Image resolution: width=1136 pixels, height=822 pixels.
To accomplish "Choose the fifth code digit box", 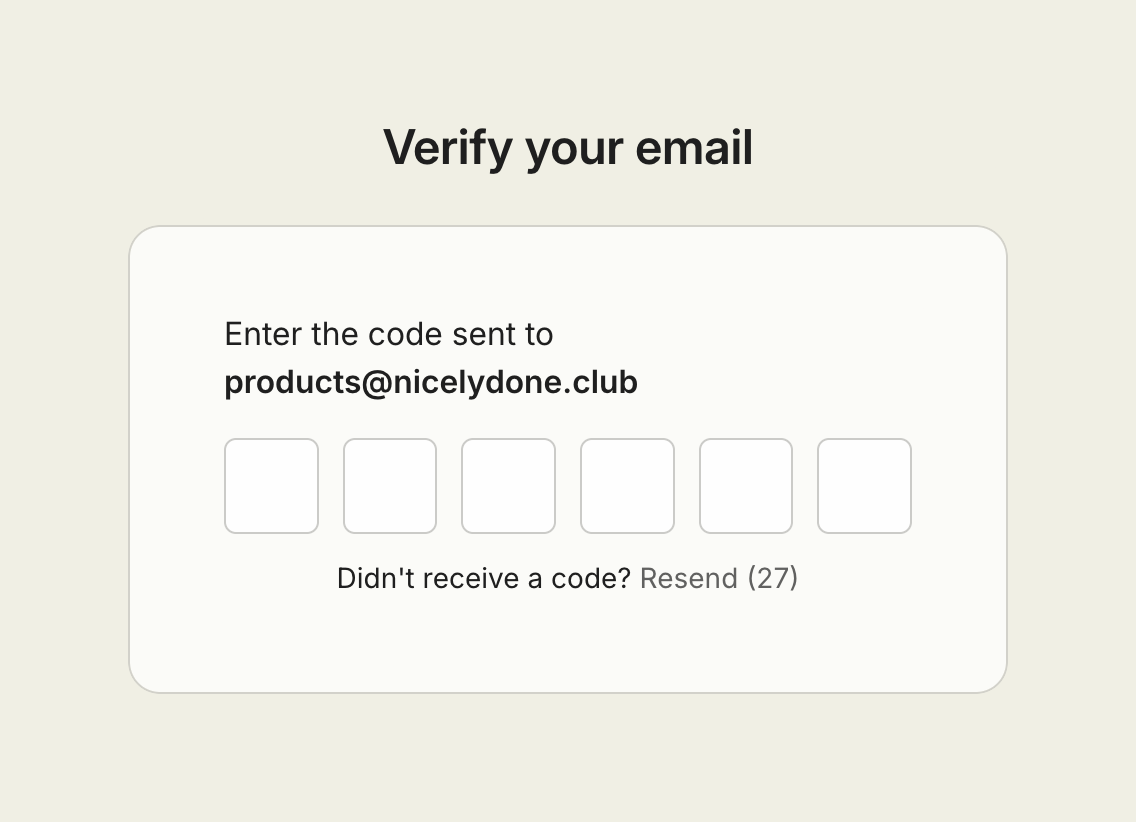I will 746,486.
